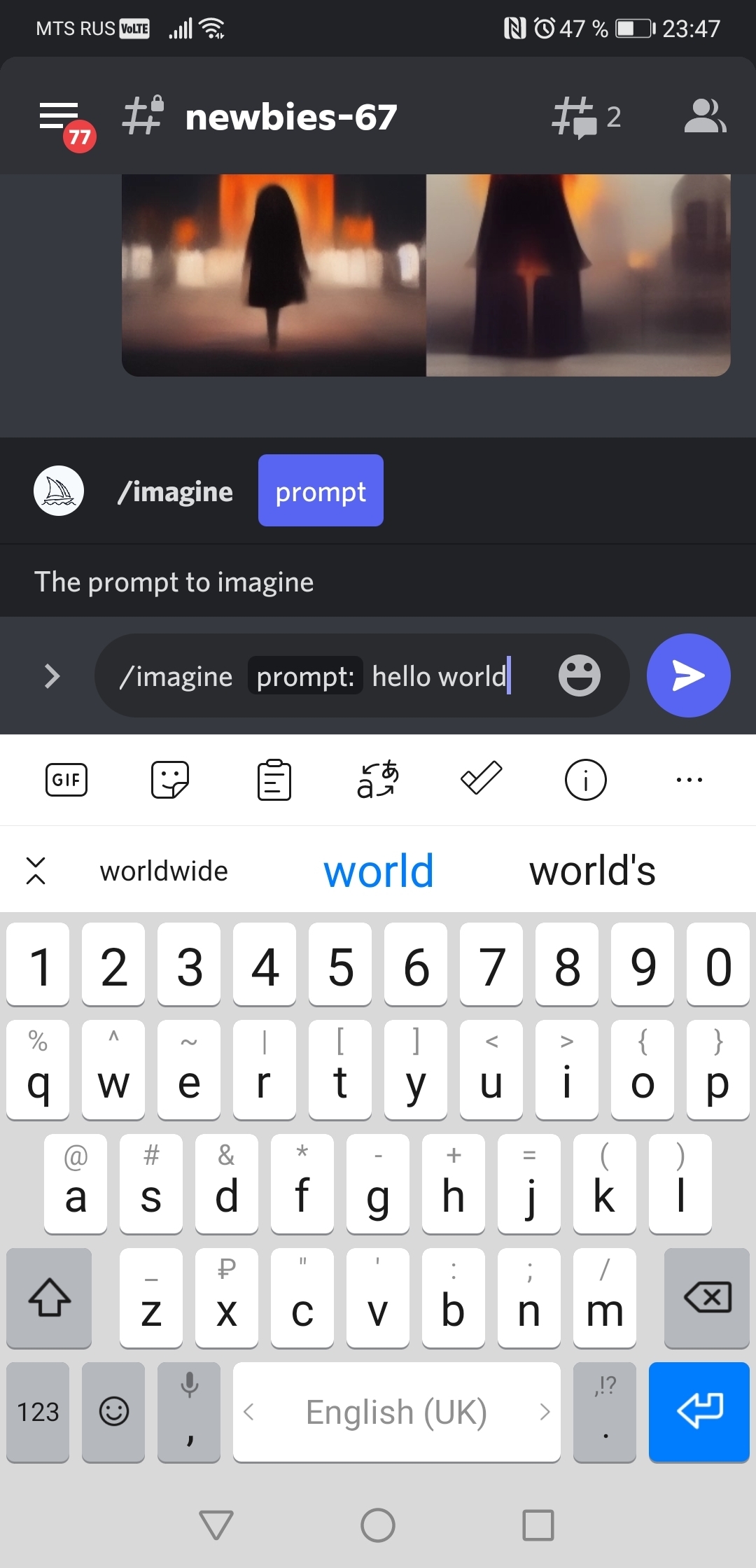Select the prompt option chip
The width and height of the screenshot is (756, 1568).
point(321,491)
